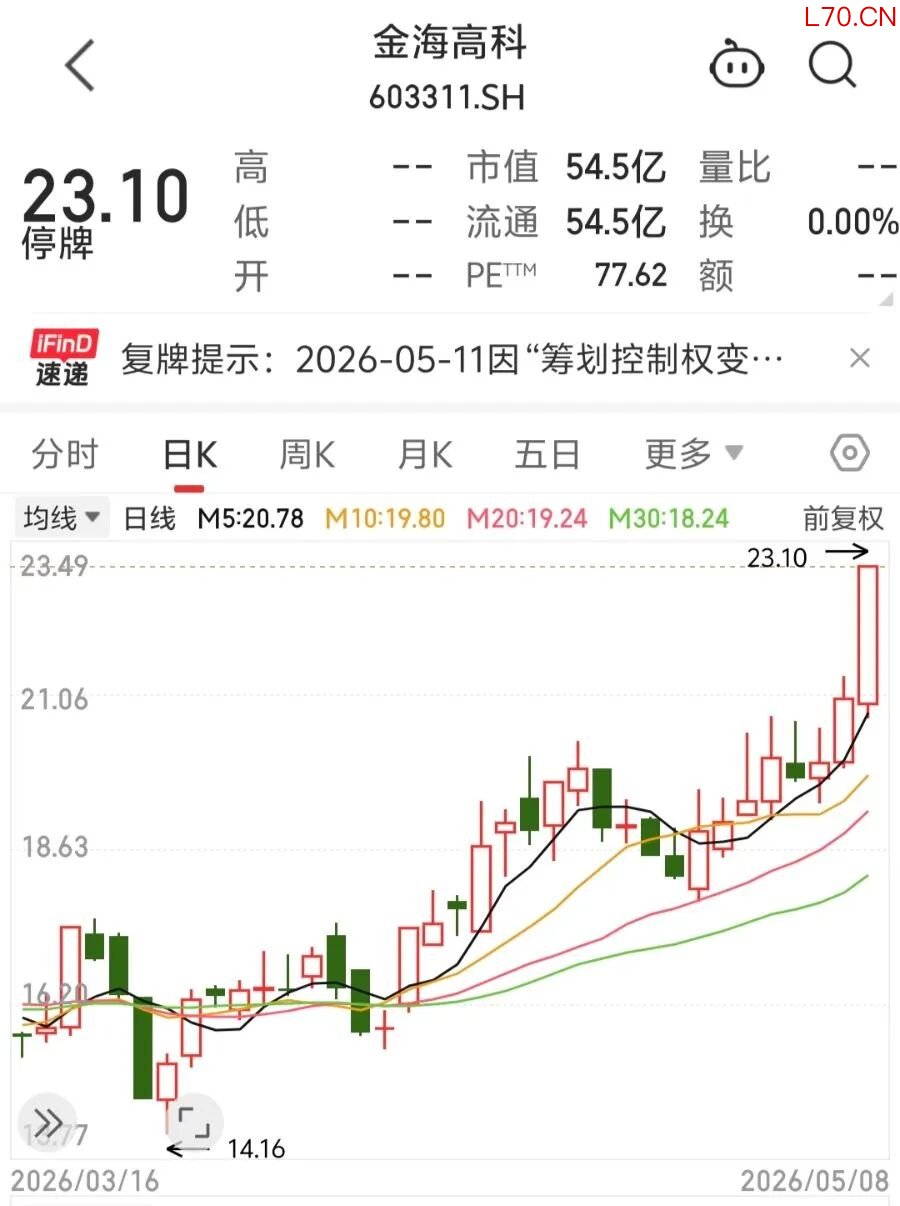Viewport: 900px width, 1206px height.
Task: Open the search magnifier icon
Action: pos(832,66)
